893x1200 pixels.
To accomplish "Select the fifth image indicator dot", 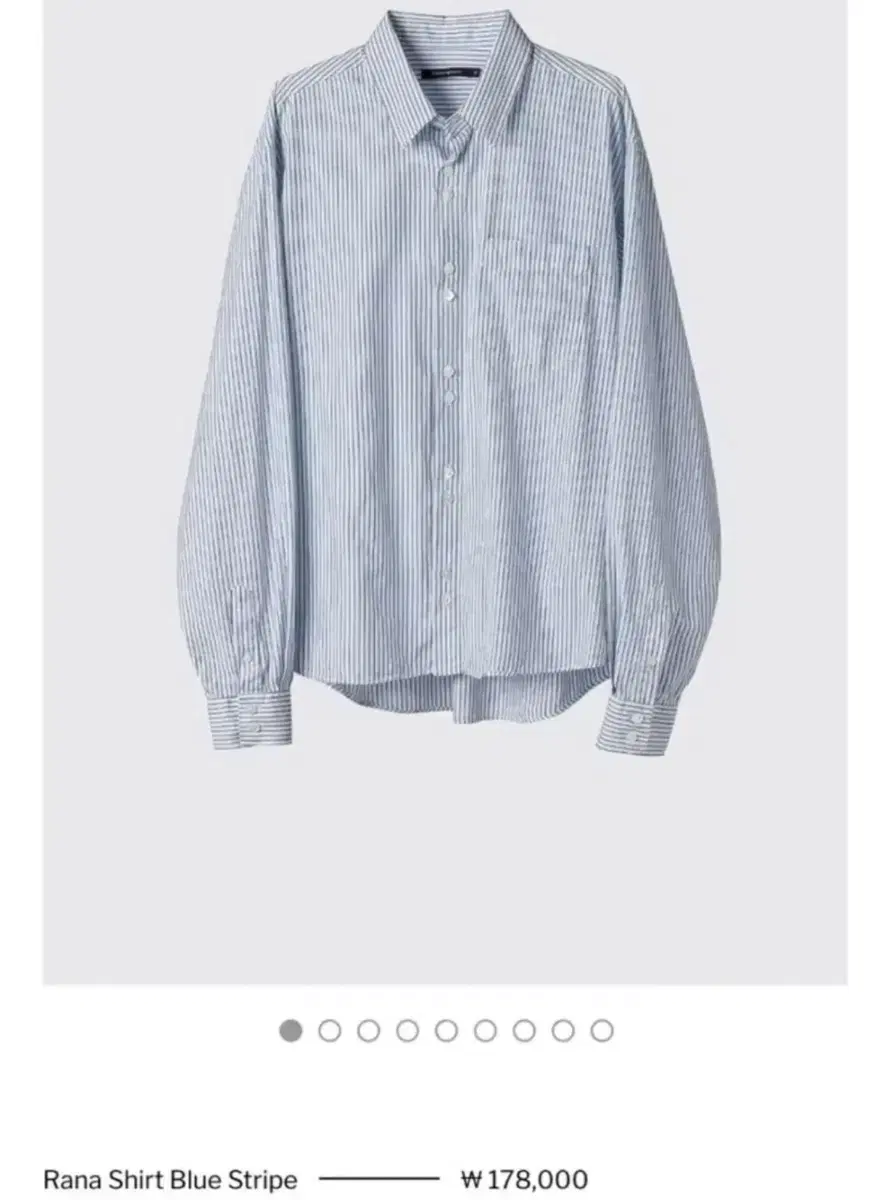I will [446, 1031].
